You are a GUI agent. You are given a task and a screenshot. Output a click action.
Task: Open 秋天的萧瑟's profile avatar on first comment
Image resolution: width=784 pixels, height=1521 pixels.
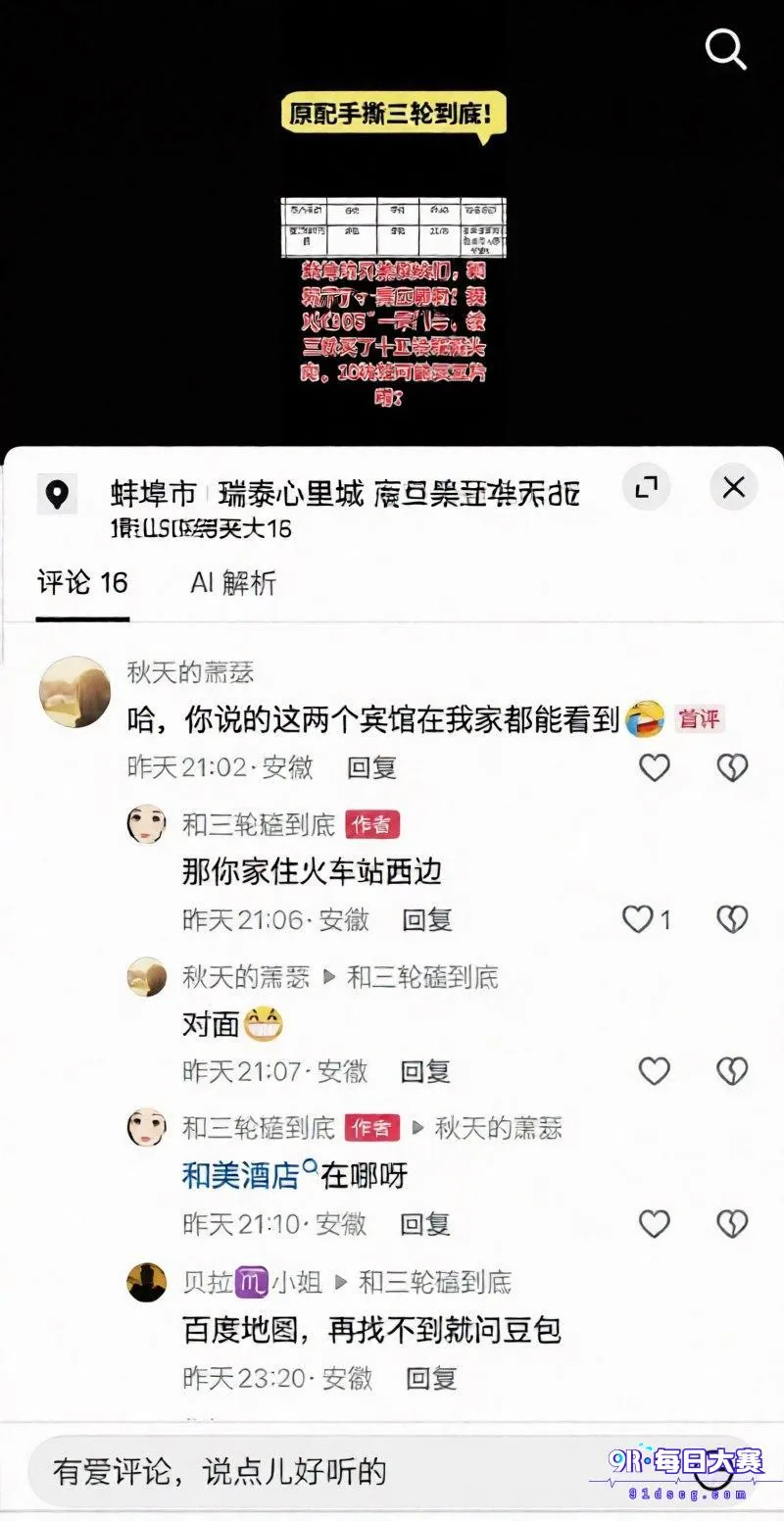74,692
